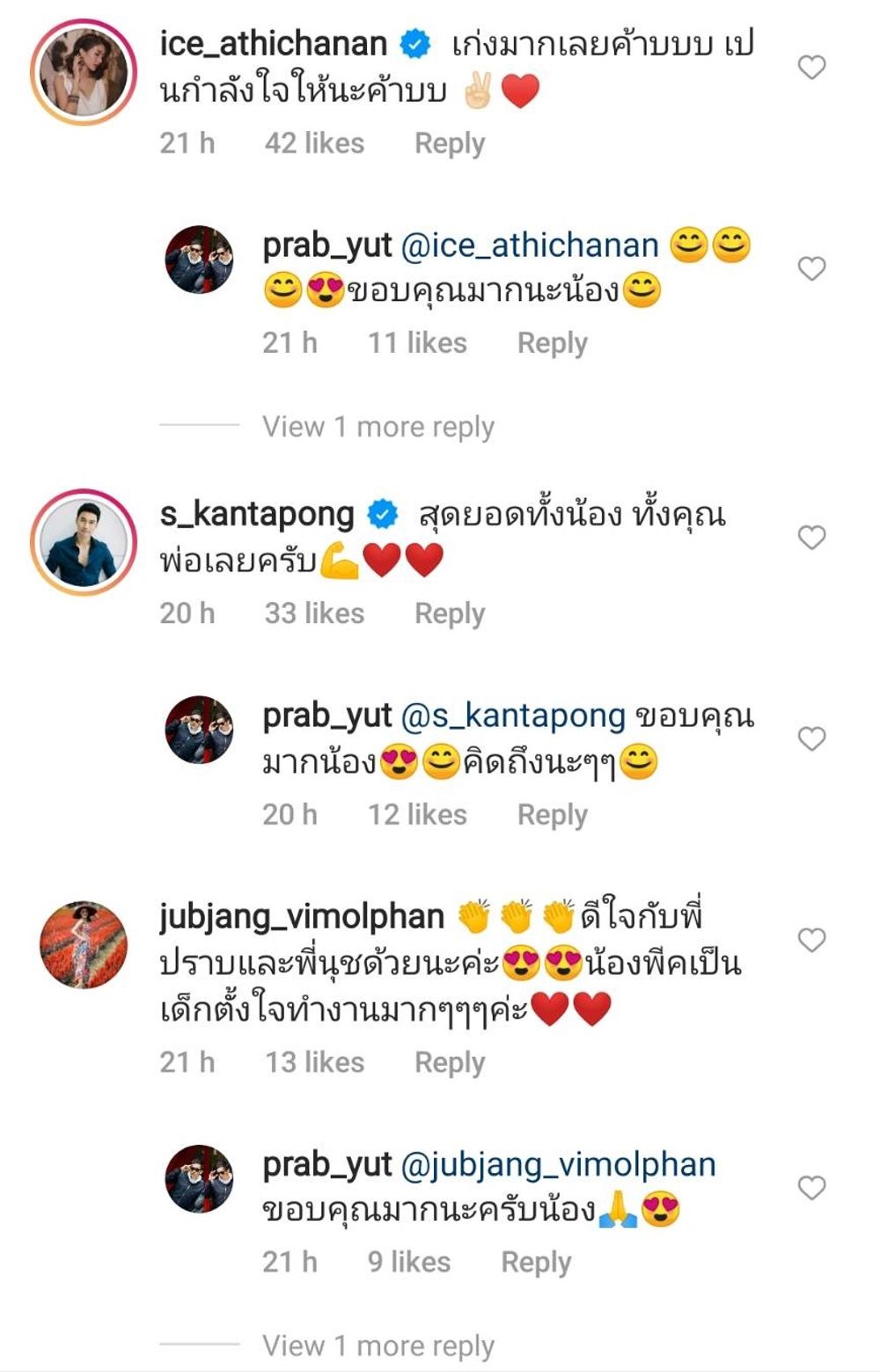Viewport: 880px width, 1372px height.
Task: Expand more replies under jubjang_vimolphan's thread
Action: [x=378, y=1346]
